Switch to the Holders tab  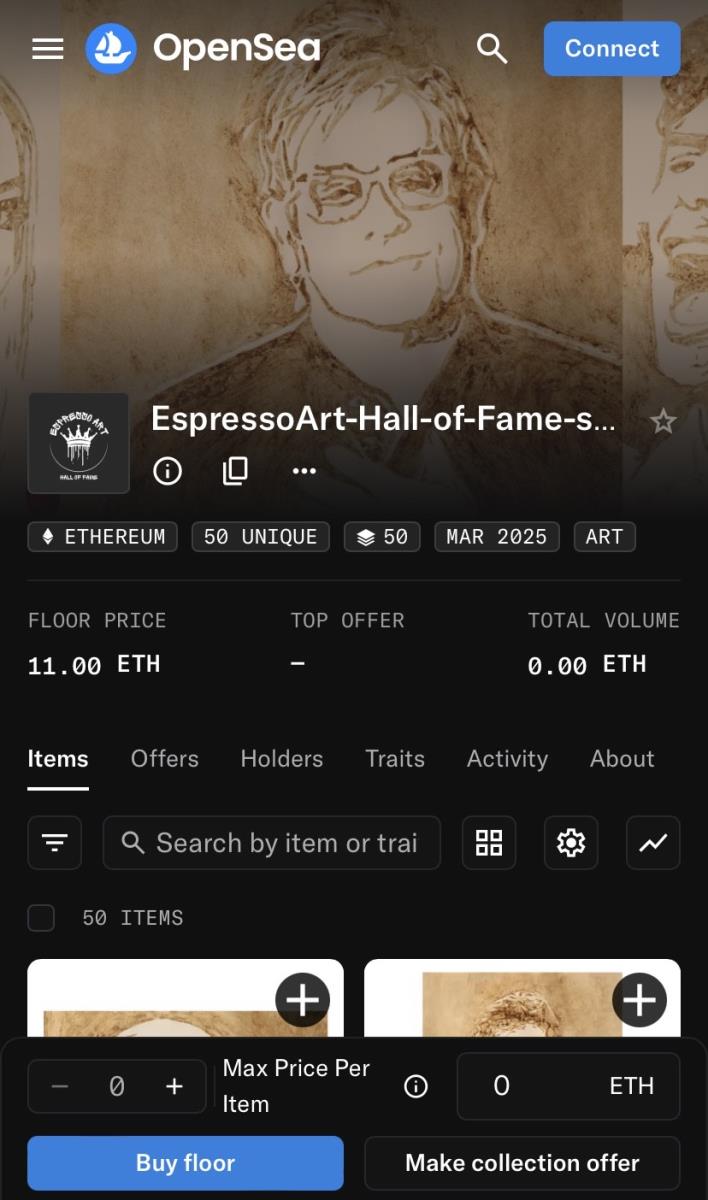point(282,759)
